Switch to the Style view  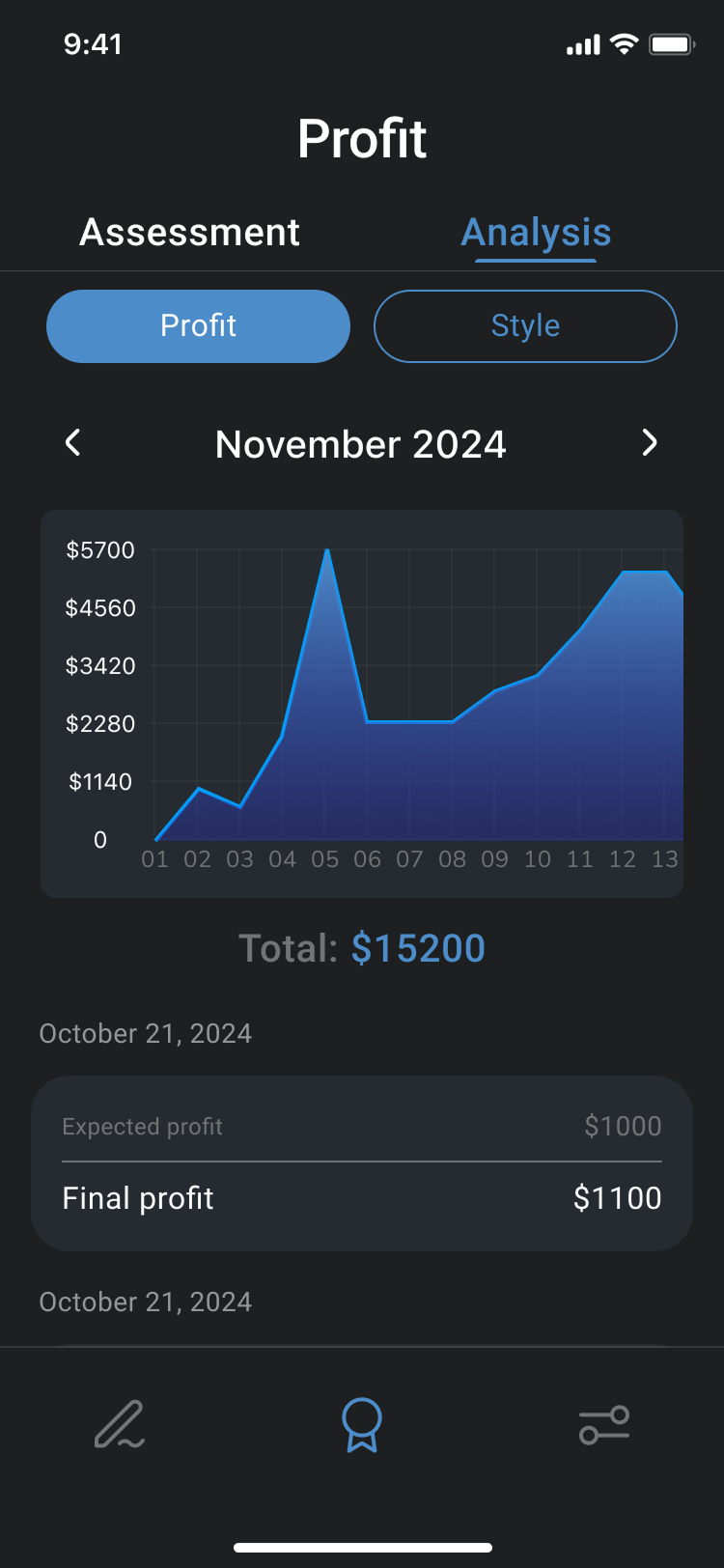coord(525,326)
